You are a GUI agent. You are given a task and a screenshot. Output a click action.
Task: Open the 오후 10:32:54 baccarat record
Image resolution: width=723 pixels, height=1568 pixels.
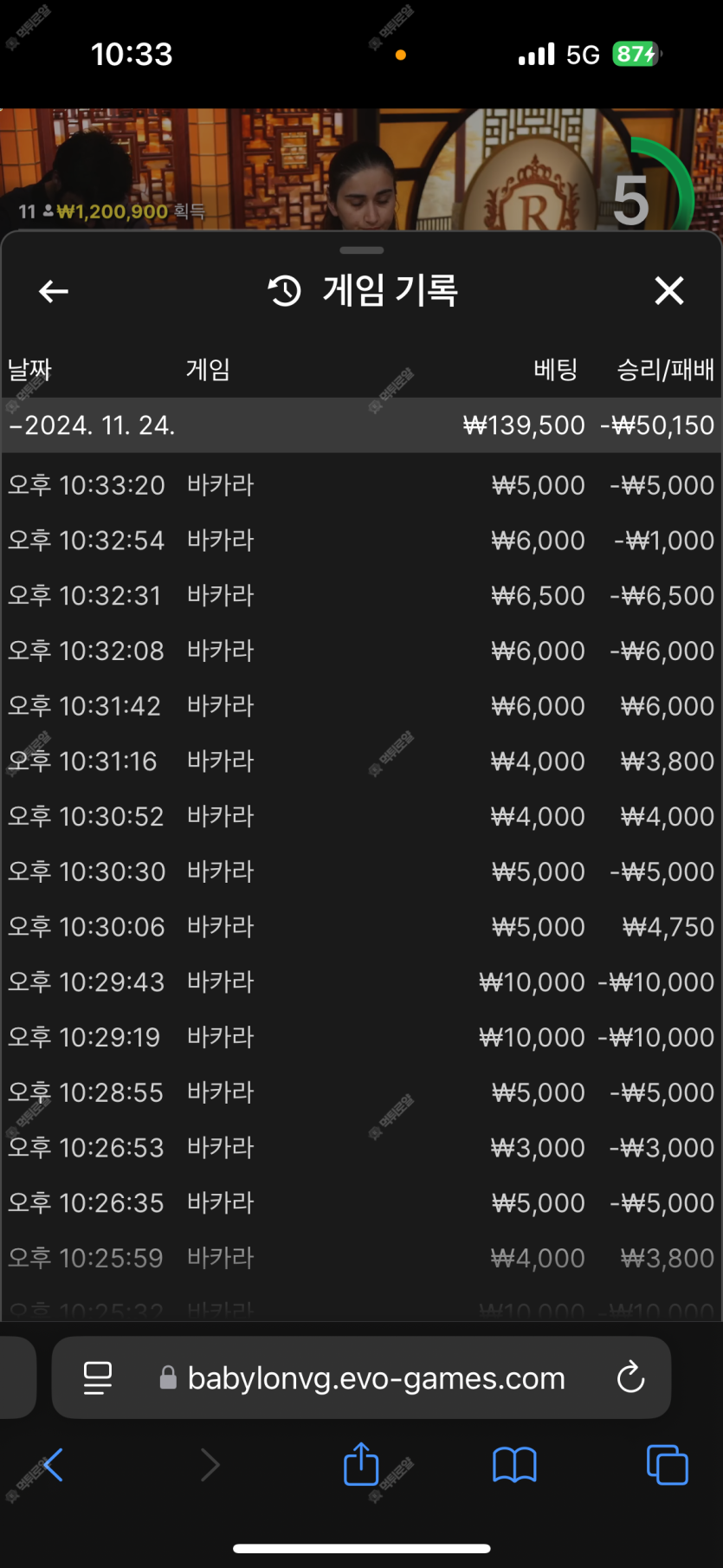(362, 541)
